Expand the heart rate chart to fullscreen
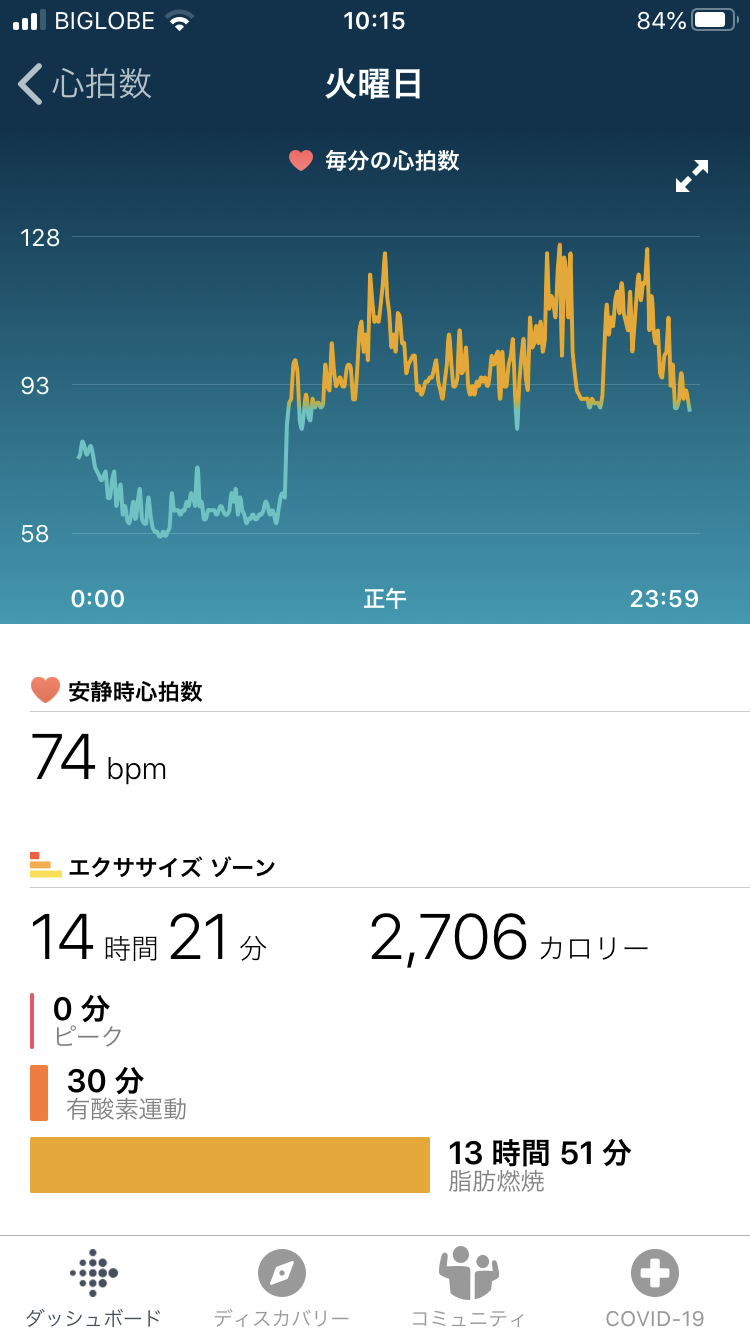Viewport: 750px width, 1334px height. pos(691,176)
